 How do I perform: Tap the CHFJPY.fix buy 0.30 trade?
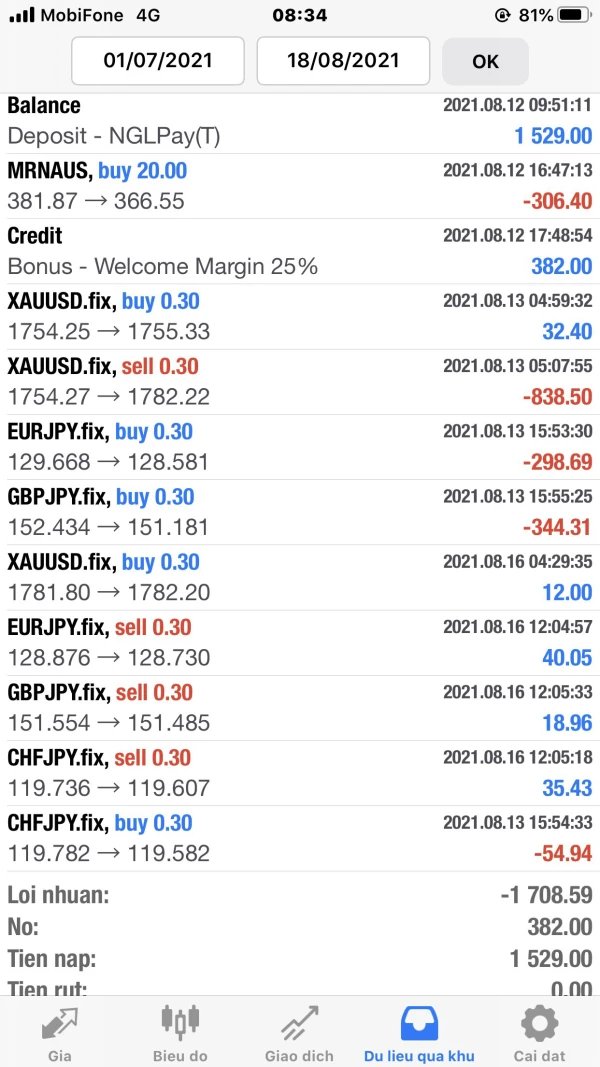tap(300, 838)
